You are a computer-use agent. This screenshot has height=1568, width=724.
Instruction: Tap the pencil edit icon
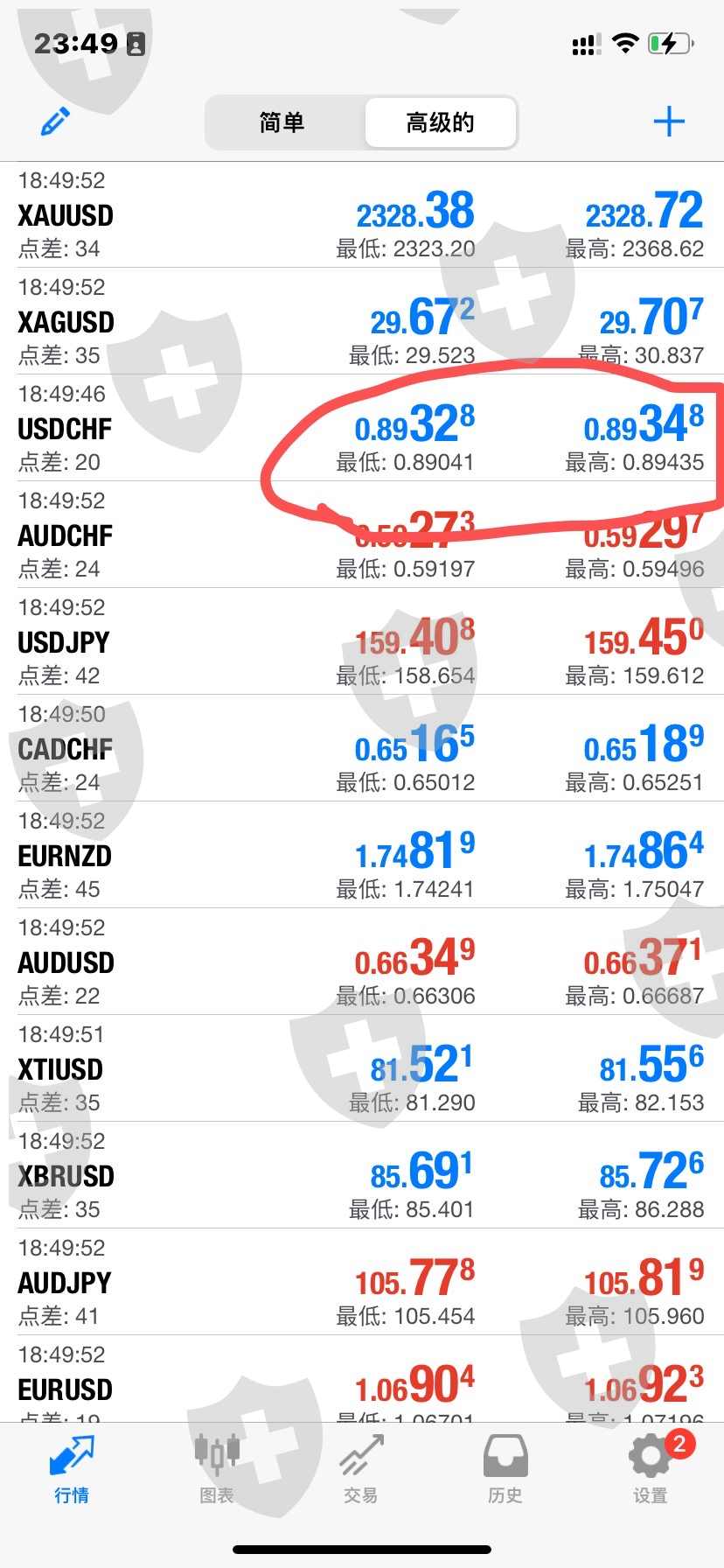point(55,122)
